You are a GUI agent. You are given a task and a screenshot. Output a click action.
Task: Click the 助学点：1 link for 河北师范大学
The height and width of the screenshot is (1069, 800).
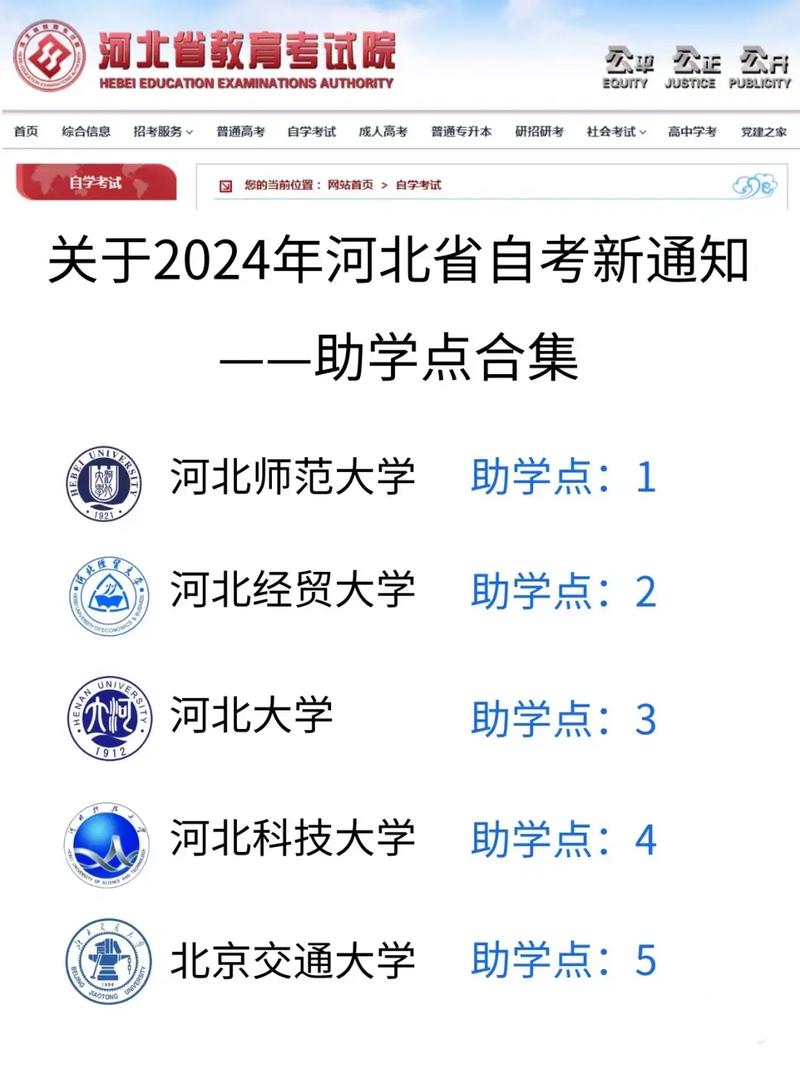click(x=565, y=478)
